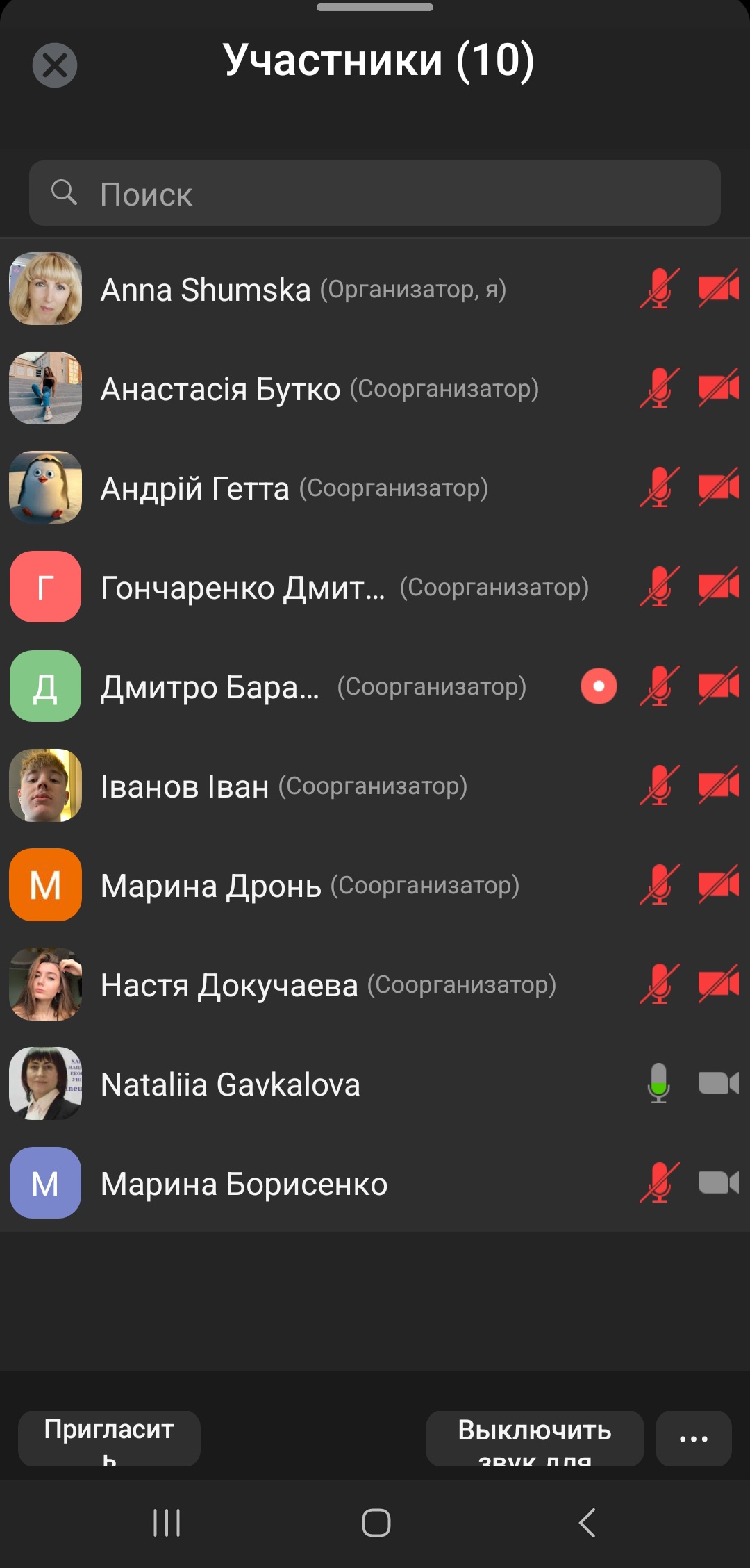Select Настя Докучаева from the list
750x1568 pixels.
(x=328, y=985)
